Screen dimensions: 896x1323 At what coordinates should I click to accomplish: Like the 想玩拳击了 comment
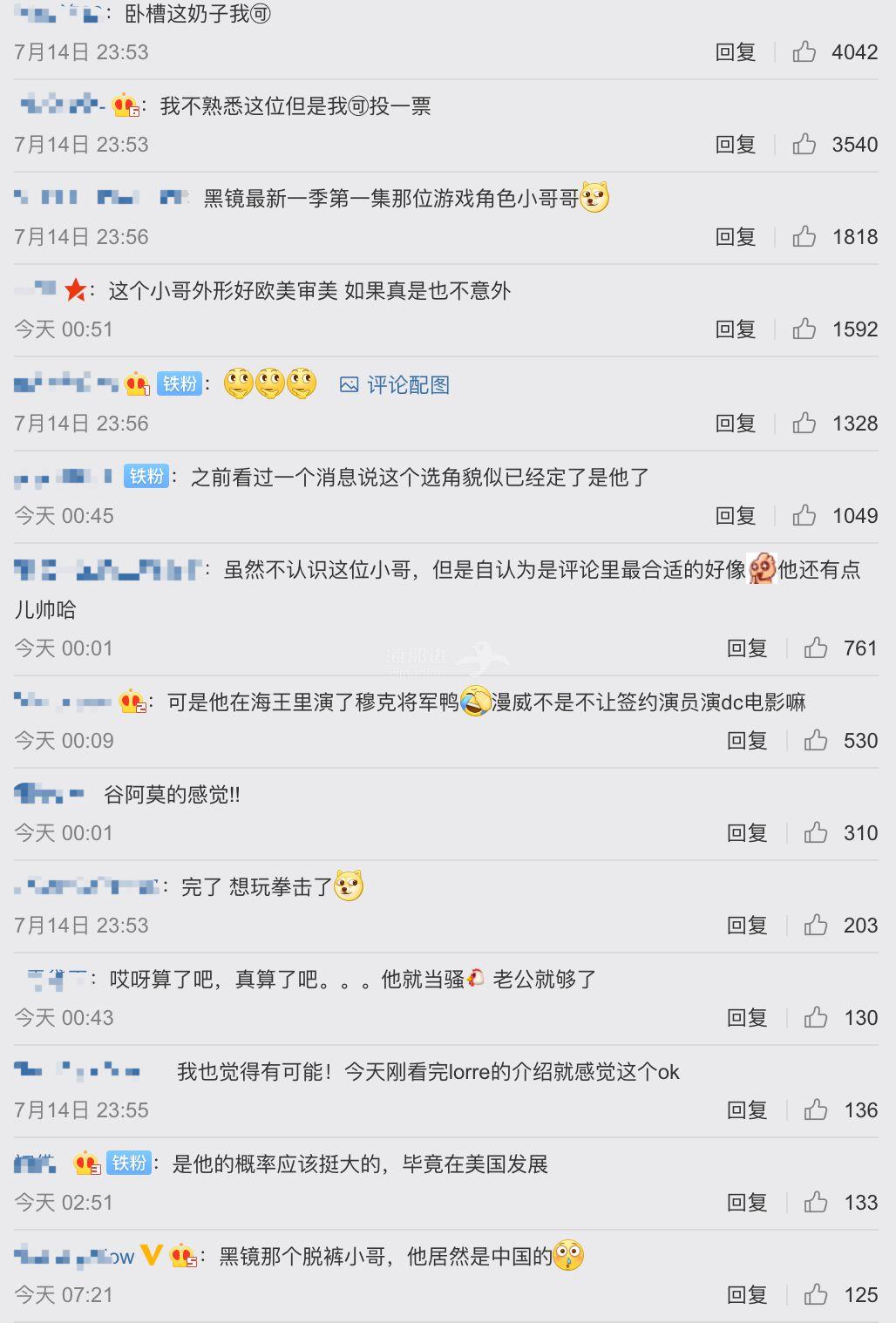click(816, 926)
